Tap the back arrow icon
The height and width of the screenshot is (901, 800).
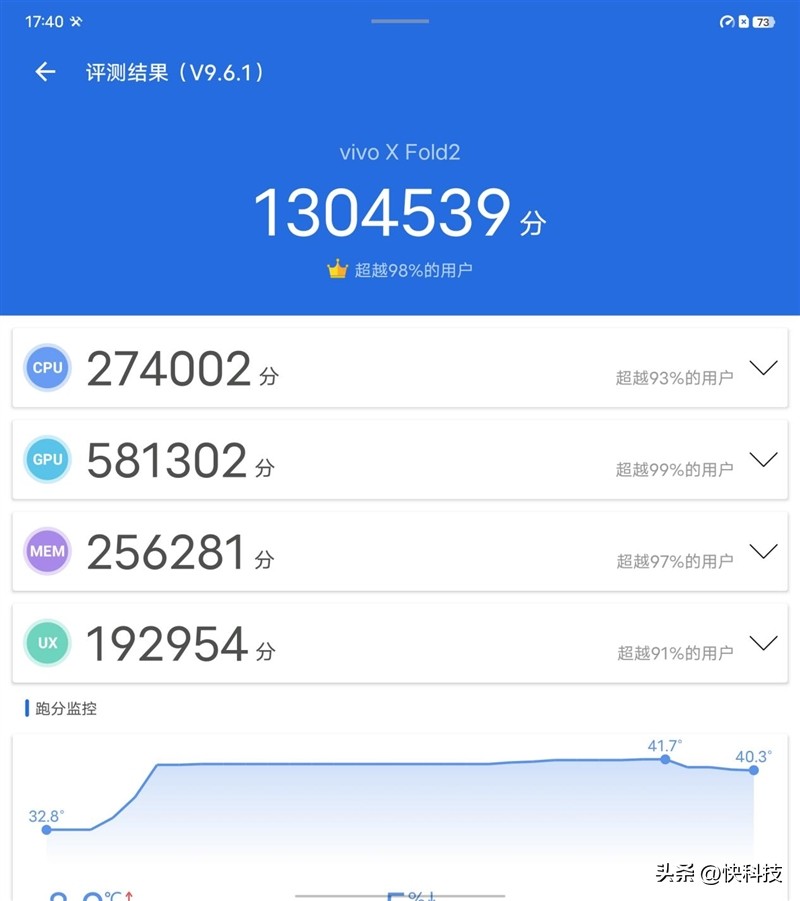[x=44, y=72]
